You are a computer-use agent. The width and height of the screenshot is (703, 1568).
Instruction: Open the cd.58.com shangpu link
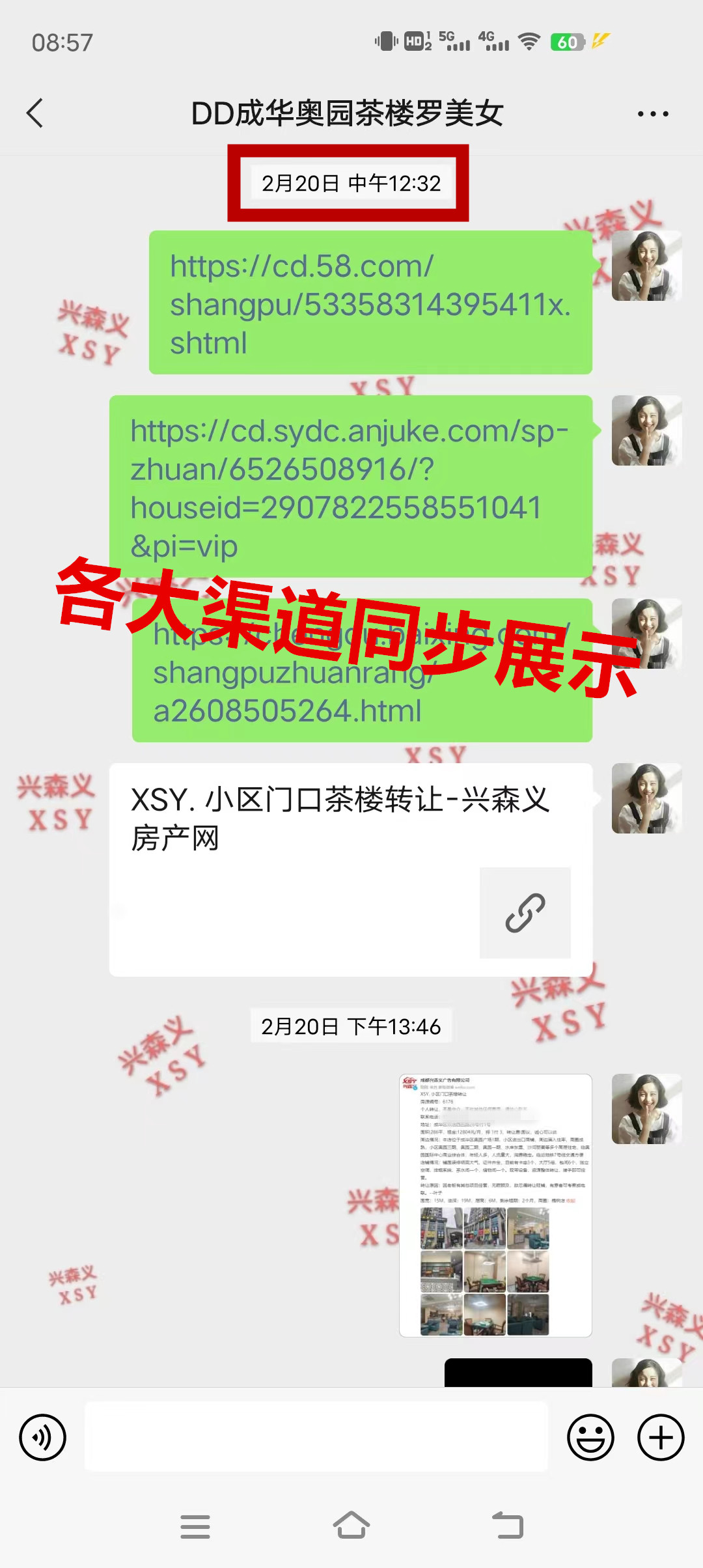point(370,303)
